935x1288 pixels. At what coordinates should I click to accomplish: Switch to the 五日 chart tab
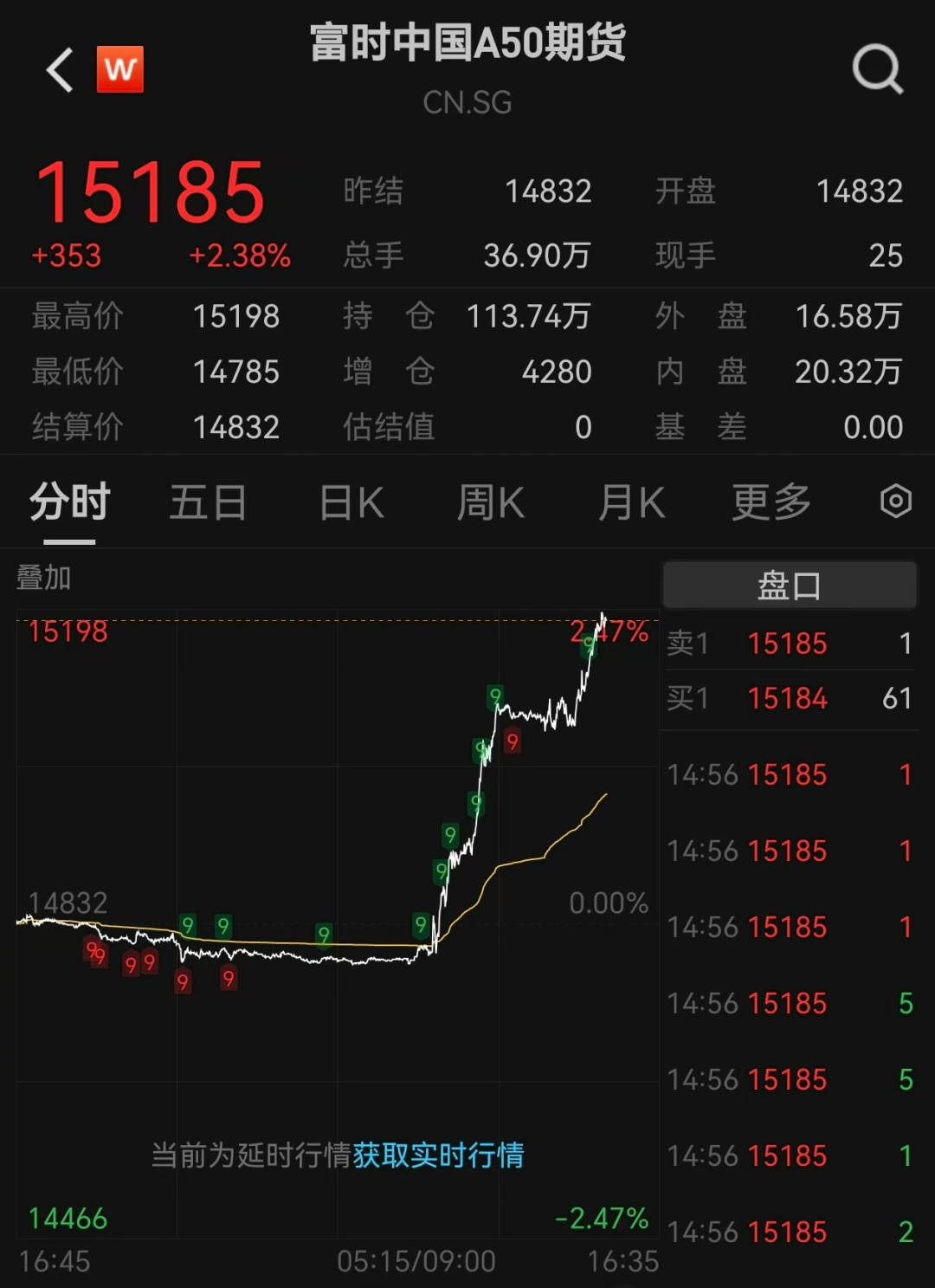click(208, 502)
